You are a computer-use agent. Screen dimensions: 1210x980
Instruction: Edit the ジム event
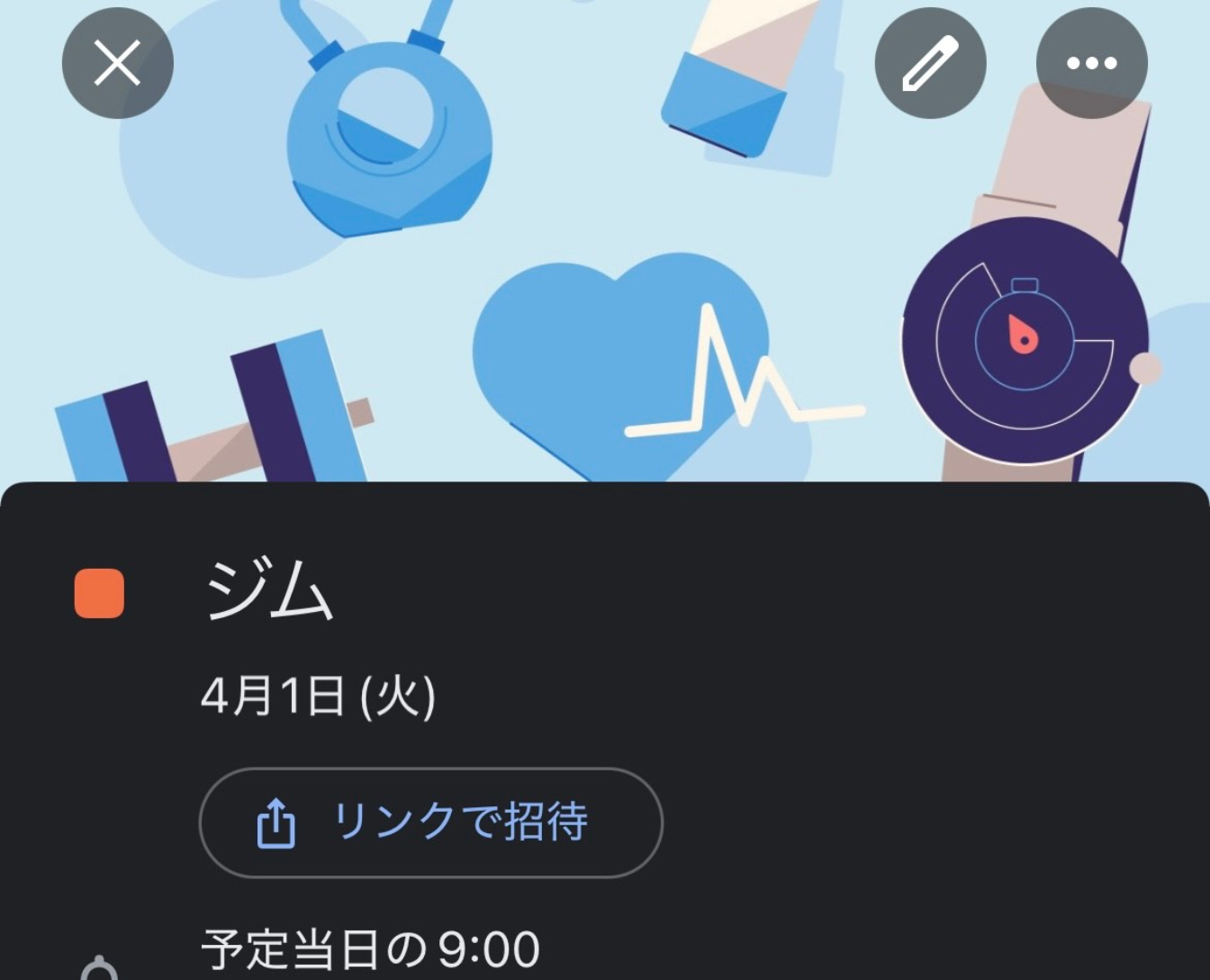pyautogui.click(x=930, y=63)
